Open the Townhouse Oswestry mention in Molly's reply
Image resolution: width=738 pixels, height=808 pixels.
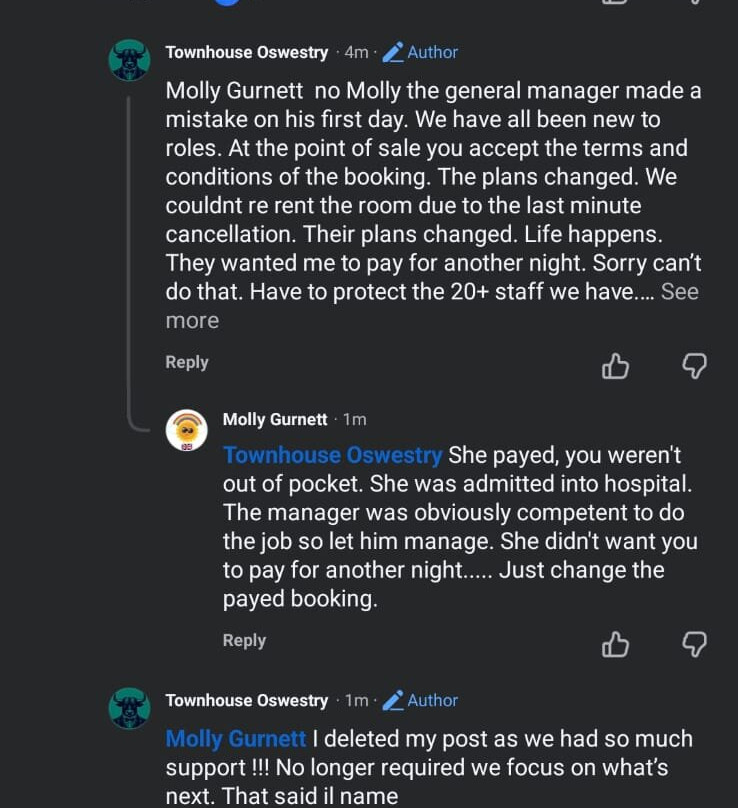coord(332,456)
